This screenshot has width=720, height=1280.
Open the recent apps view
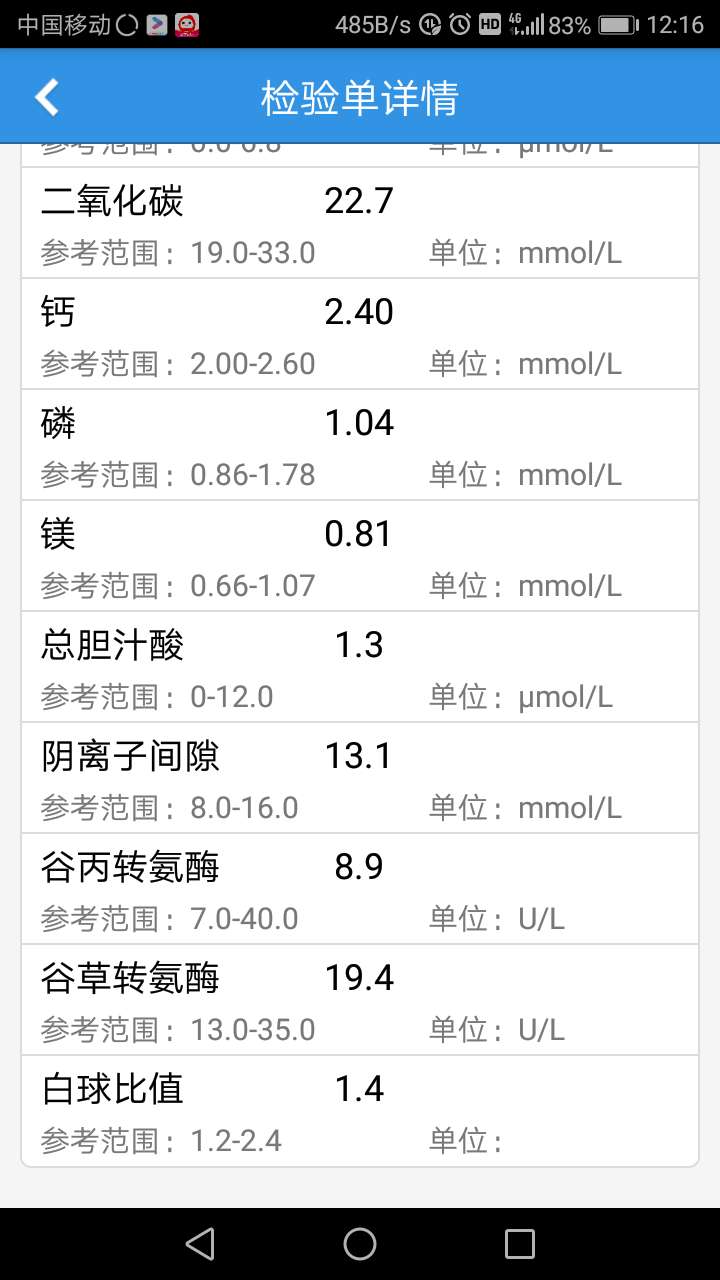click(519, 1244)
